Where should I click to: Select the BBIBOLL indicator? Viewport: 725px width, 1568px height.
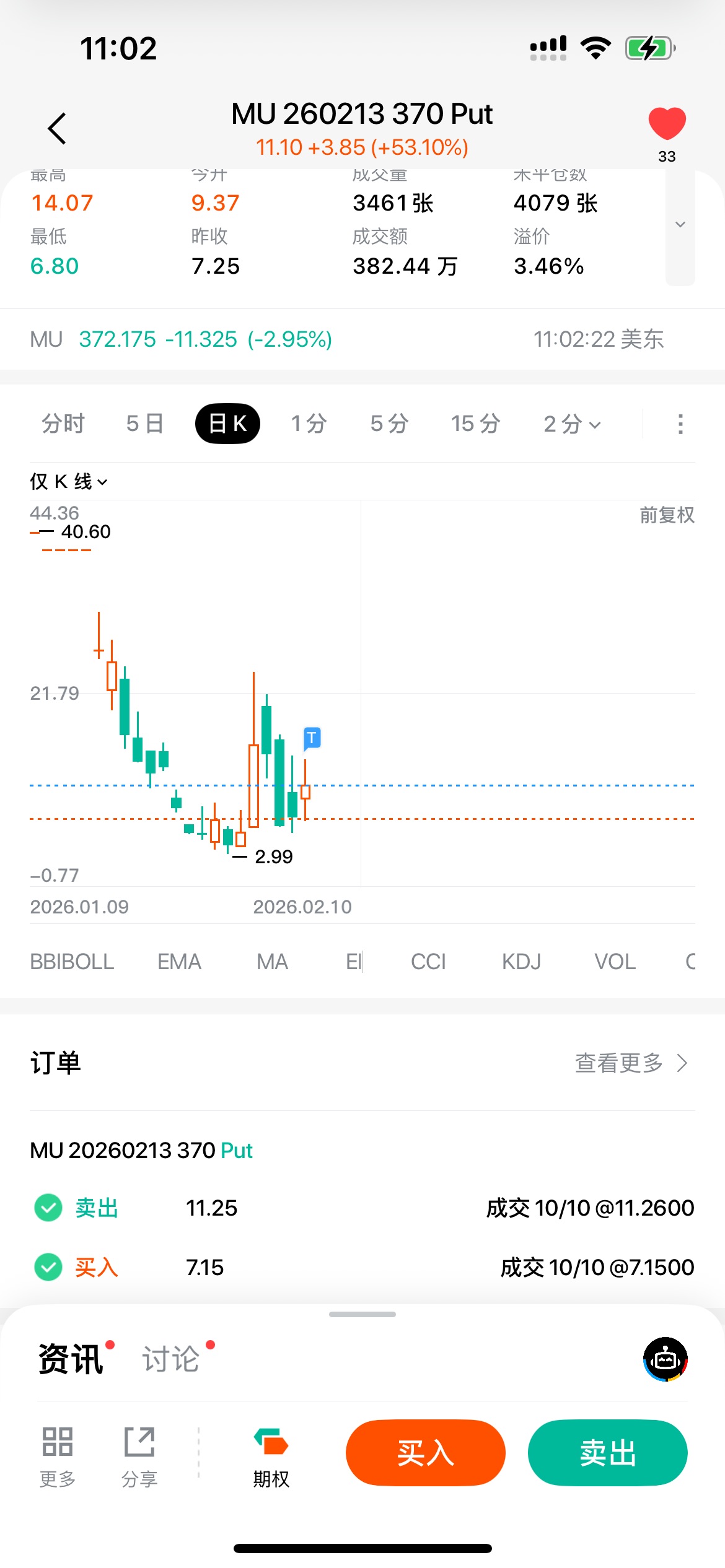(x=72, y=962)
